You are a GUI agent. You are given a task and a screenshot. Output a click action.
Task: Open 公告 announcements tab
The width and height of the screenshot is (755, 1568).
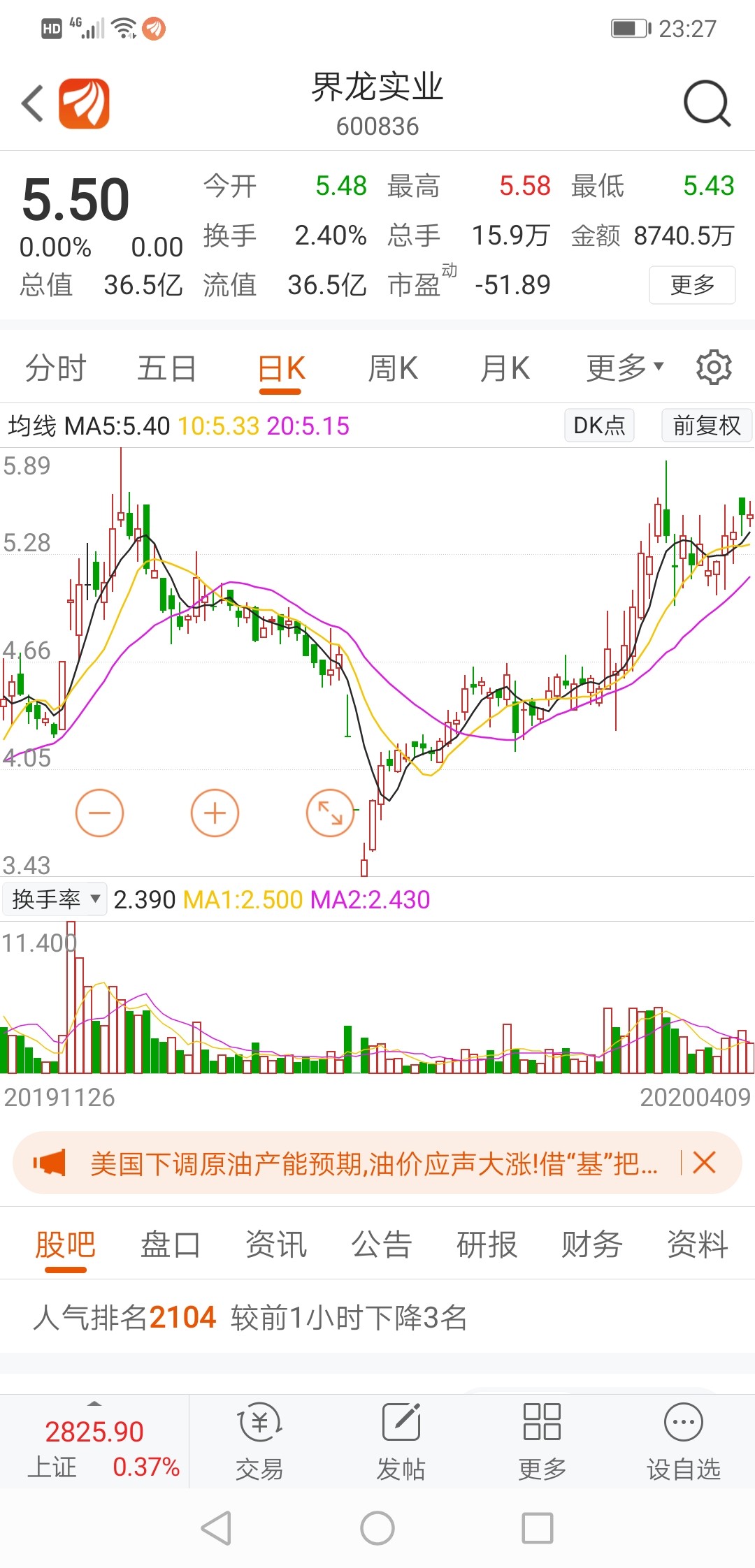coord(381,1244)
